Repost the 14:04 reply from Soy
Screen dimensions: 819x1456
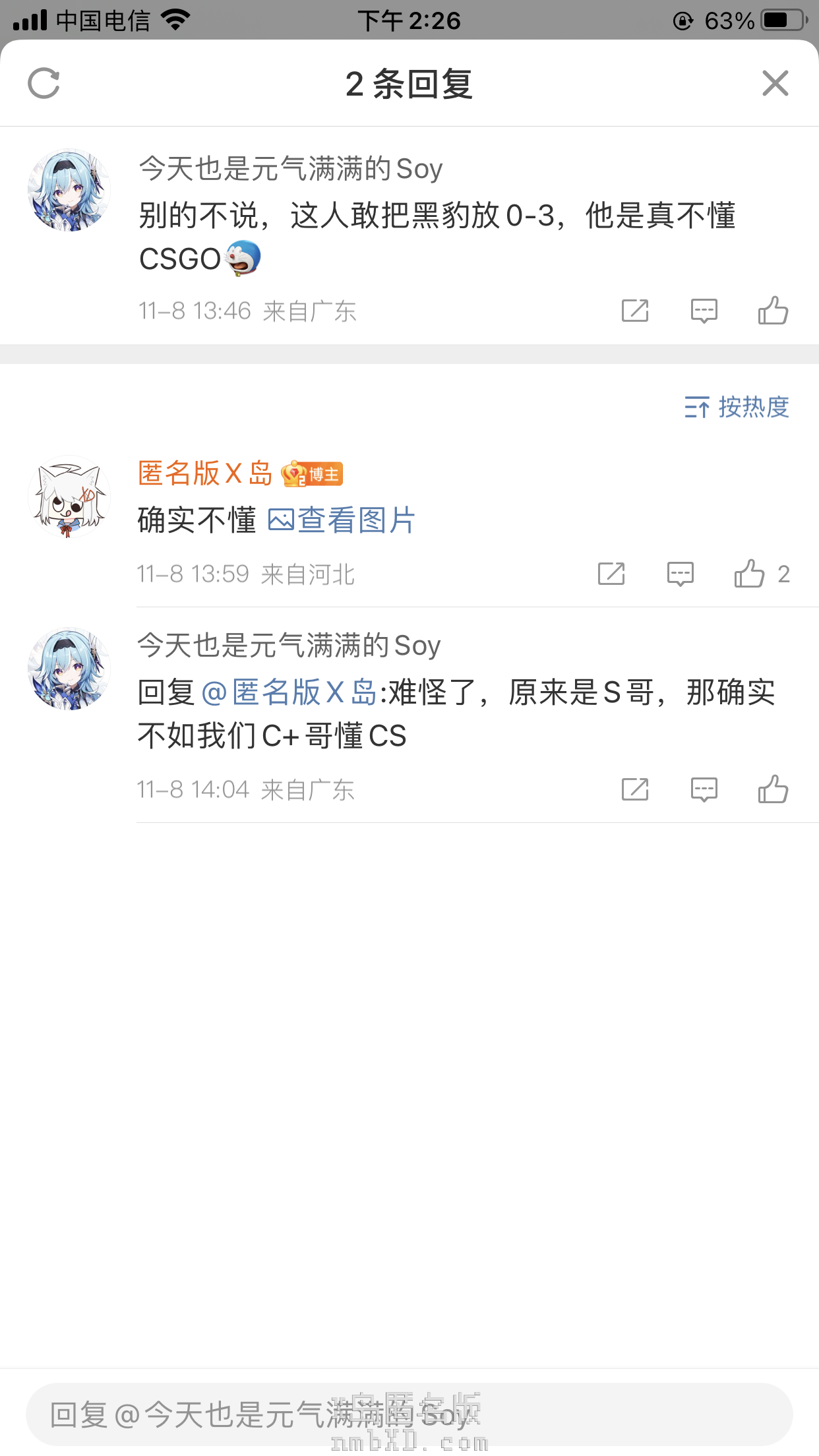point(635,789)
